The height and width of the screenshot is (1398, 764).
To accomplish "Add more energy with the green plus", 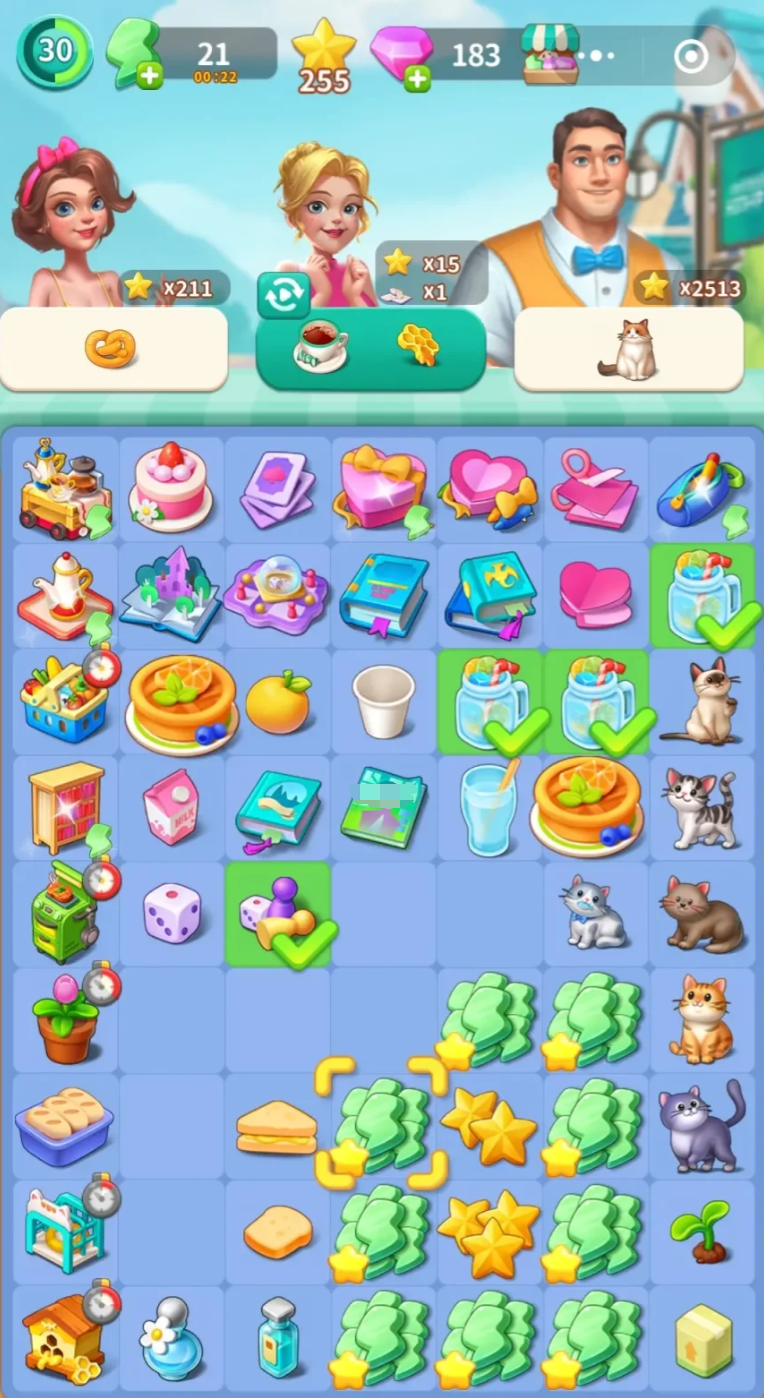I will [x=150, y=75].
